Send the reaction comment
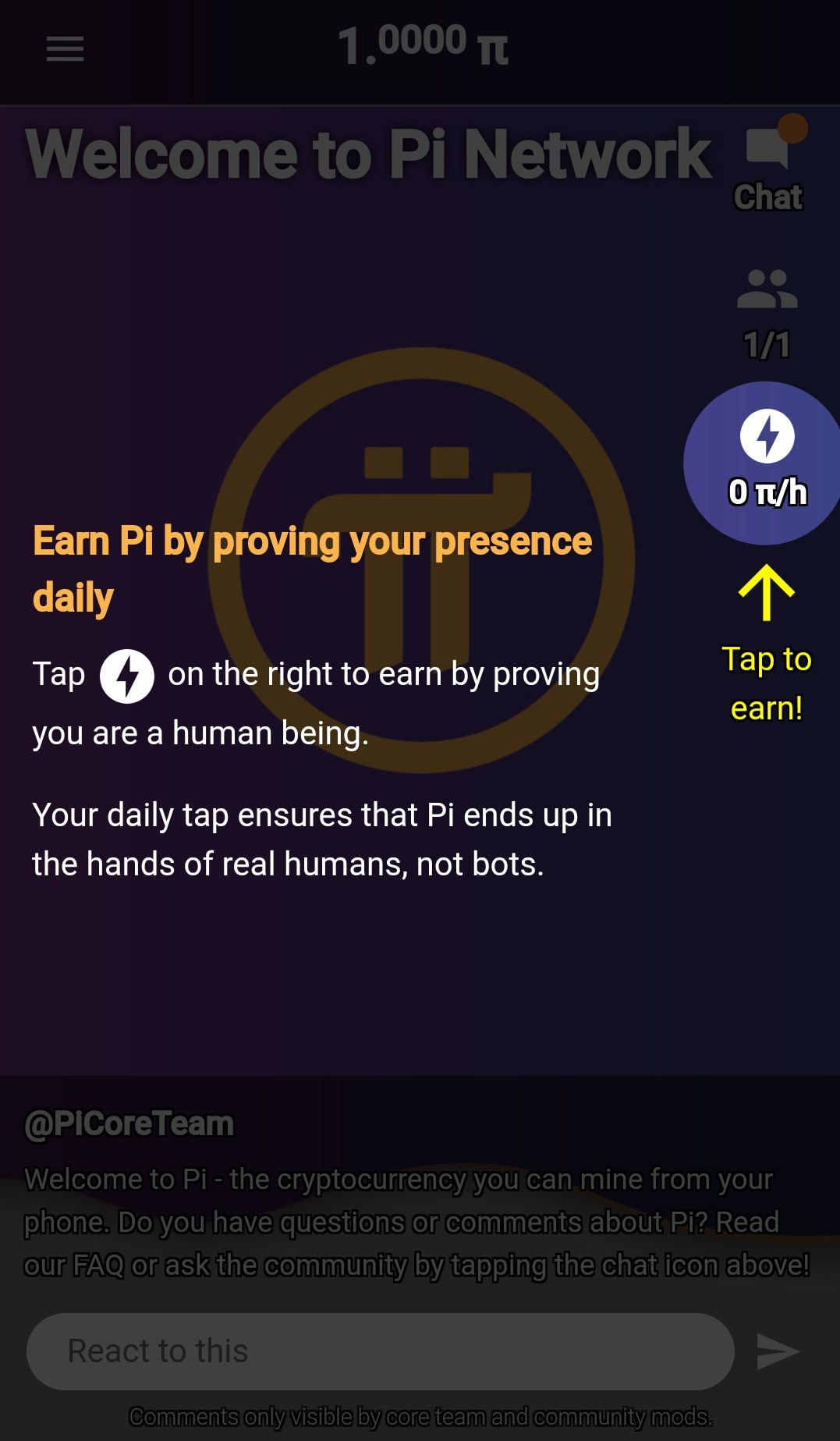 coord(778,1350)
